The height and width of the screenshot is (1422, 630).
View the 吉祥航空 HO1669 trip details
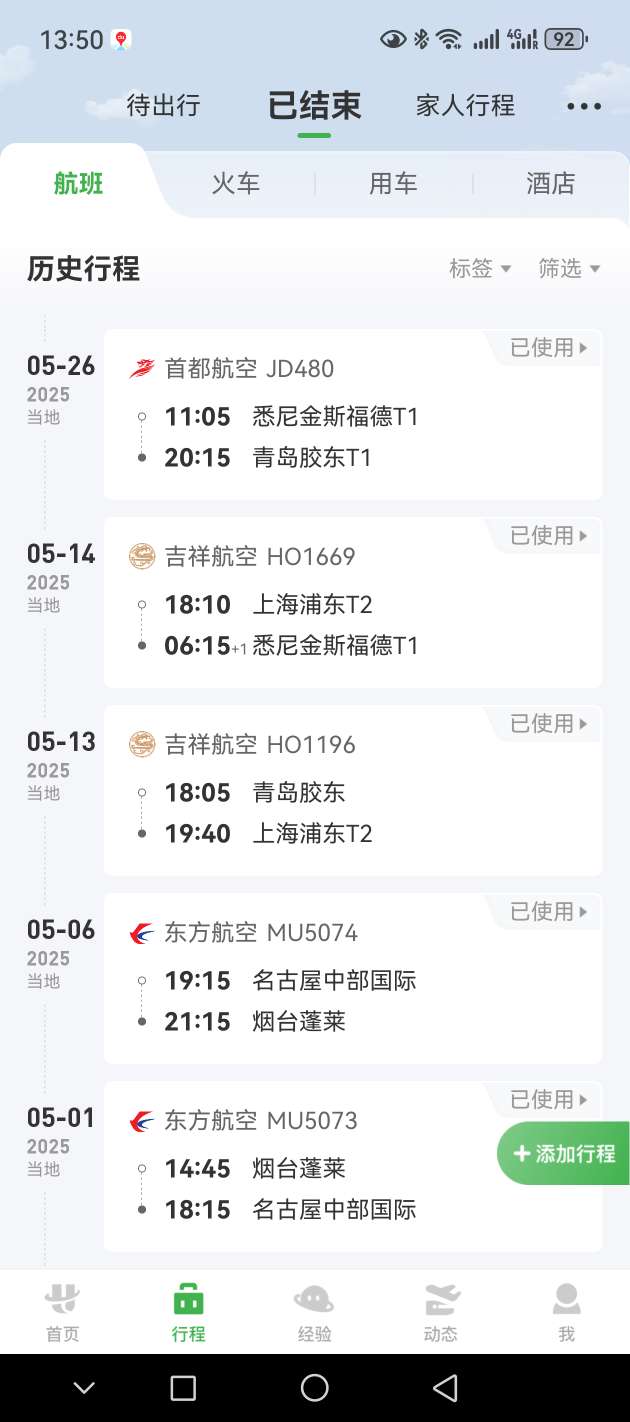(x=353, y=603)
